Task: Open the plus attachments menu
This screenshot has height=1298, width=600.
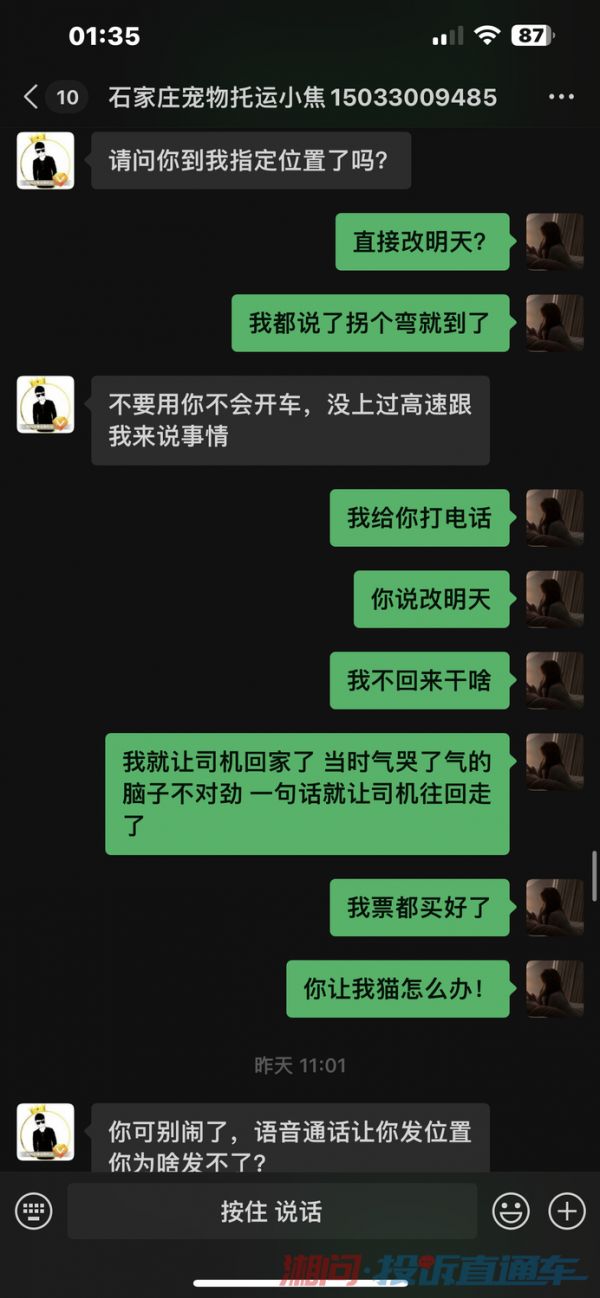Action: [567, 1211]
